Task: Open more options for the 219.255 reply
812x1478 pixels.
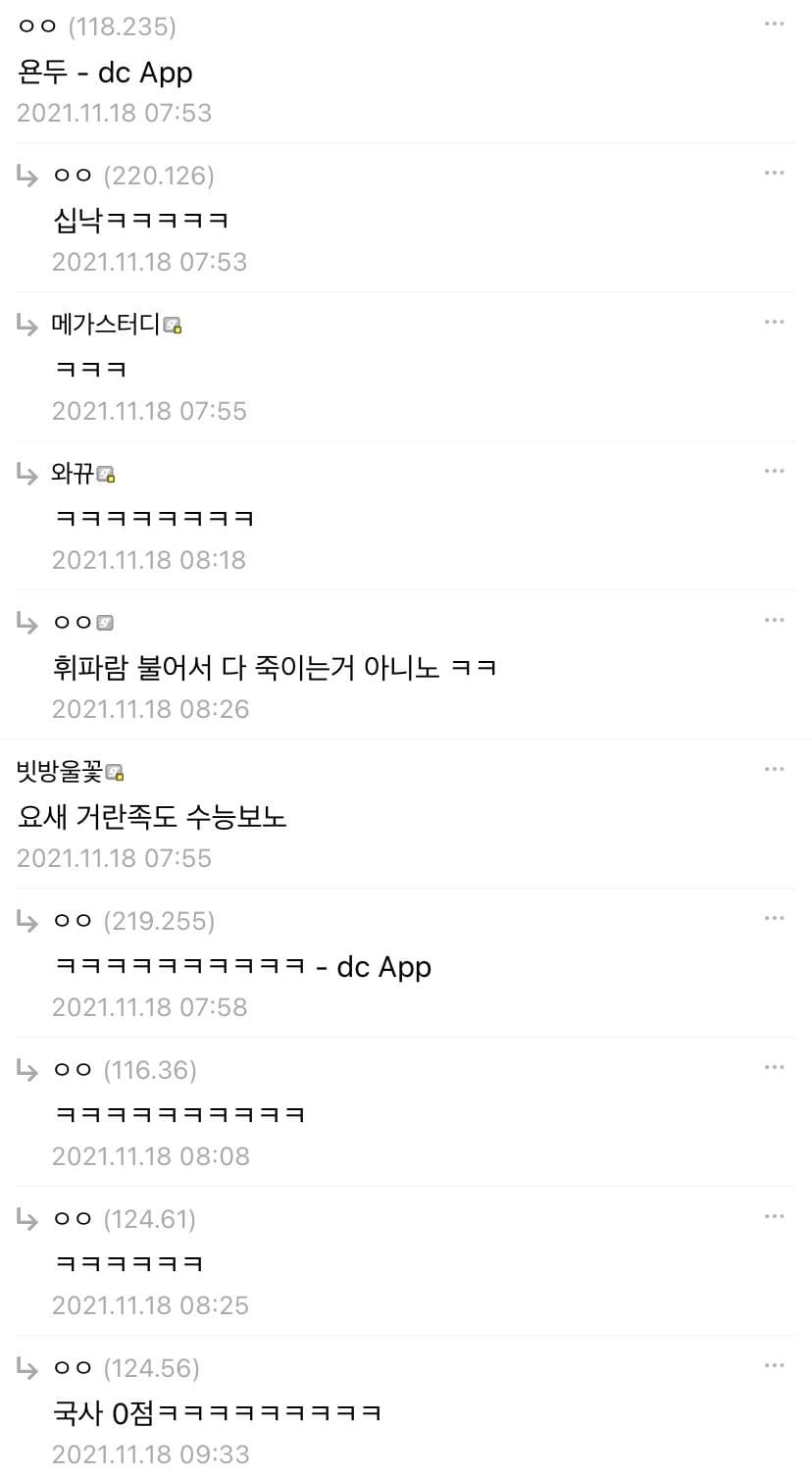Action: pos(774,919)
